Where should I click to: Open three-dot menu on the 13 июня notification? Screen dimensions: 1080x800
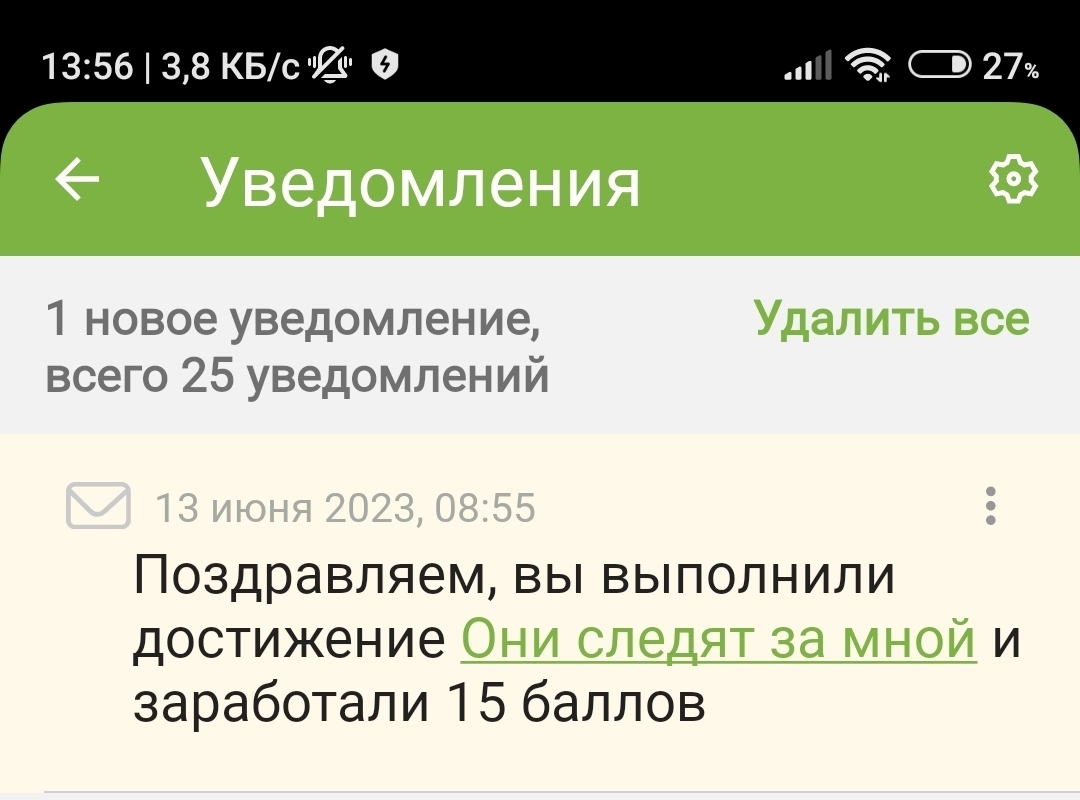(x=990, y=506)
